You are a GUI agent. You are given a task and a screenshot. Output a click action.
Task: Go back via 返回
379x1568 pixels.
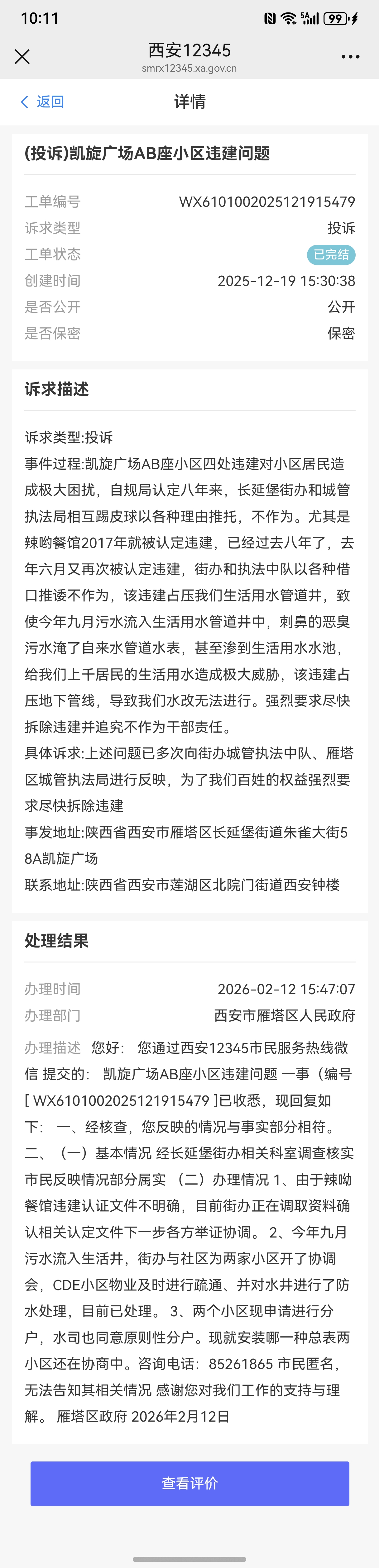tap(43, 102)
